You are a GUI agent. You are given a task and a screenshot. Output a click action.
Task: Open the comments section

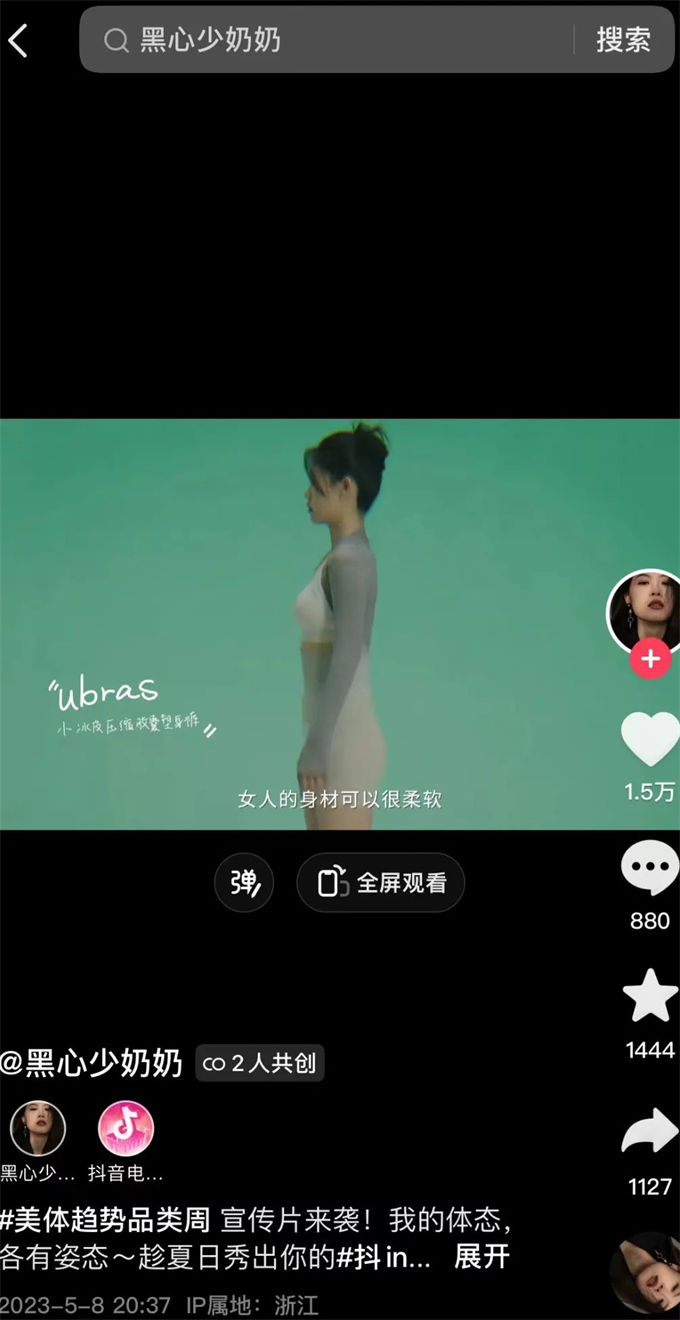pyautogui.click(x=650, y=870)
